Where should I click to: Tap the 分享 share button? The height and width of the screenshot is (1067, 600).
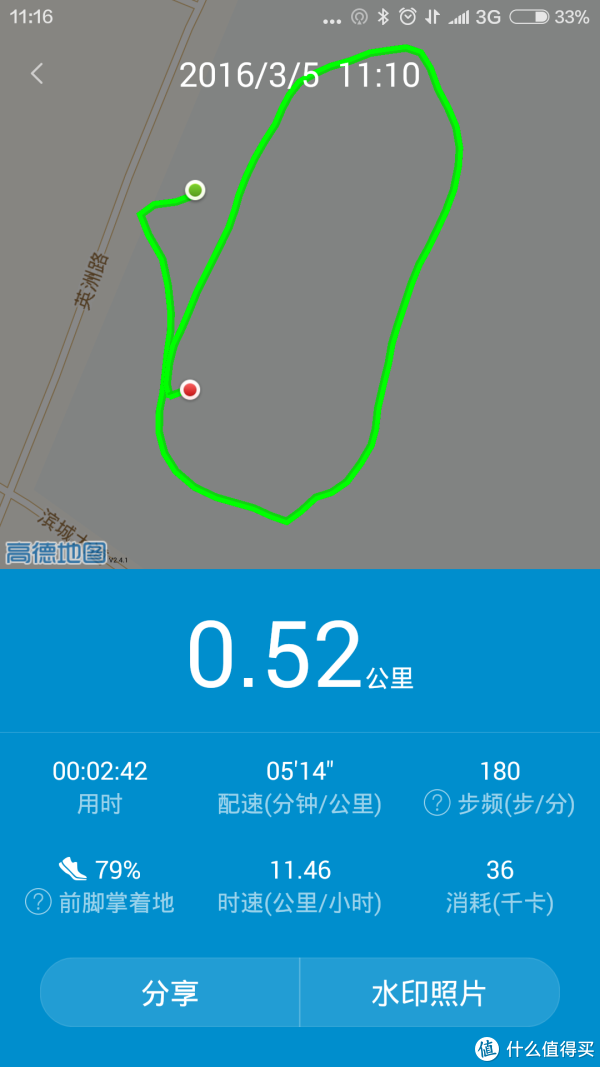click(170, 992)
